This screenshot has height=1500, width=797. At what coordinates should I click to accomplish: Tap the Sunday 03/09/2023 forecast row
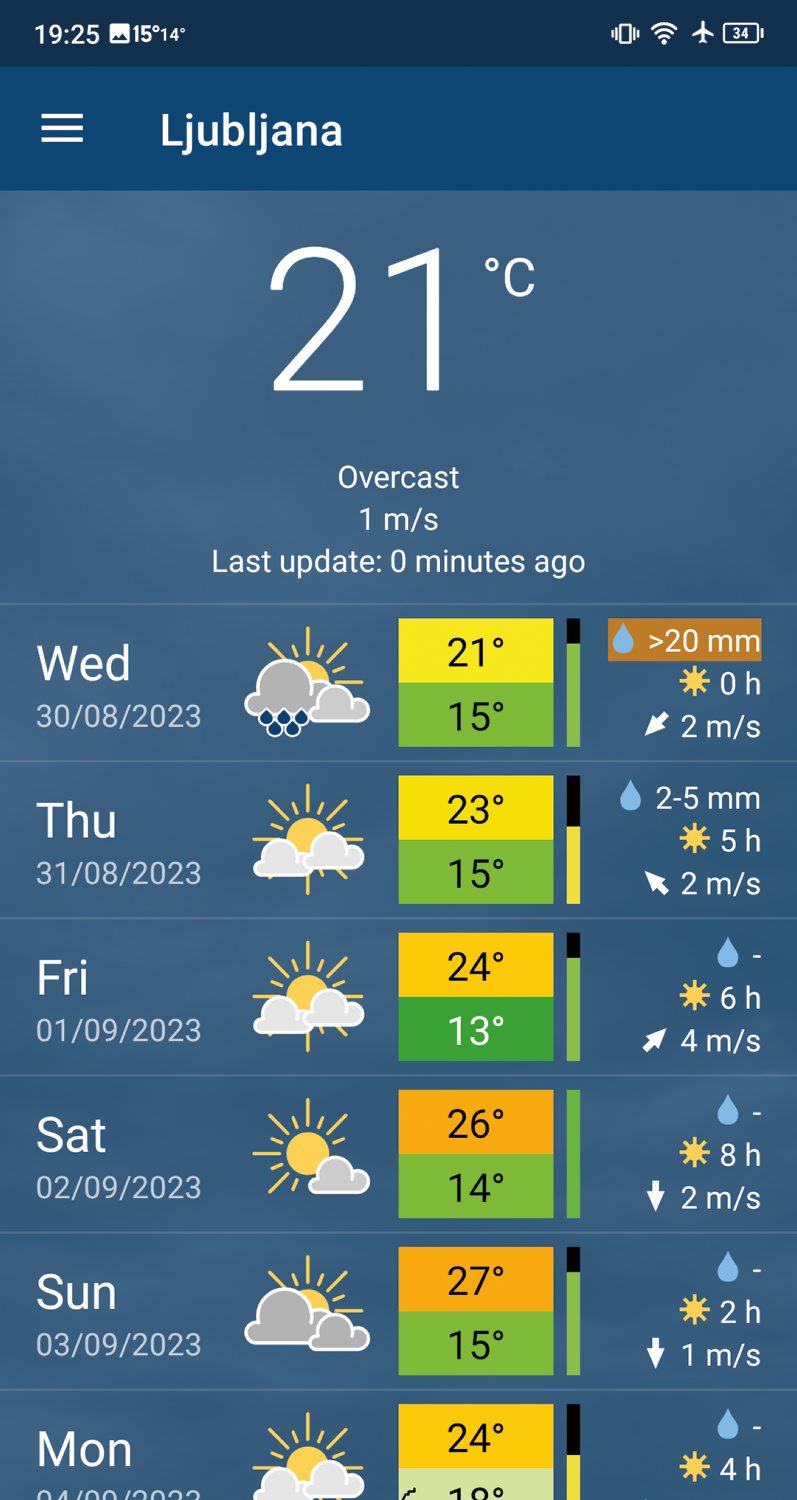point(398,1311)
